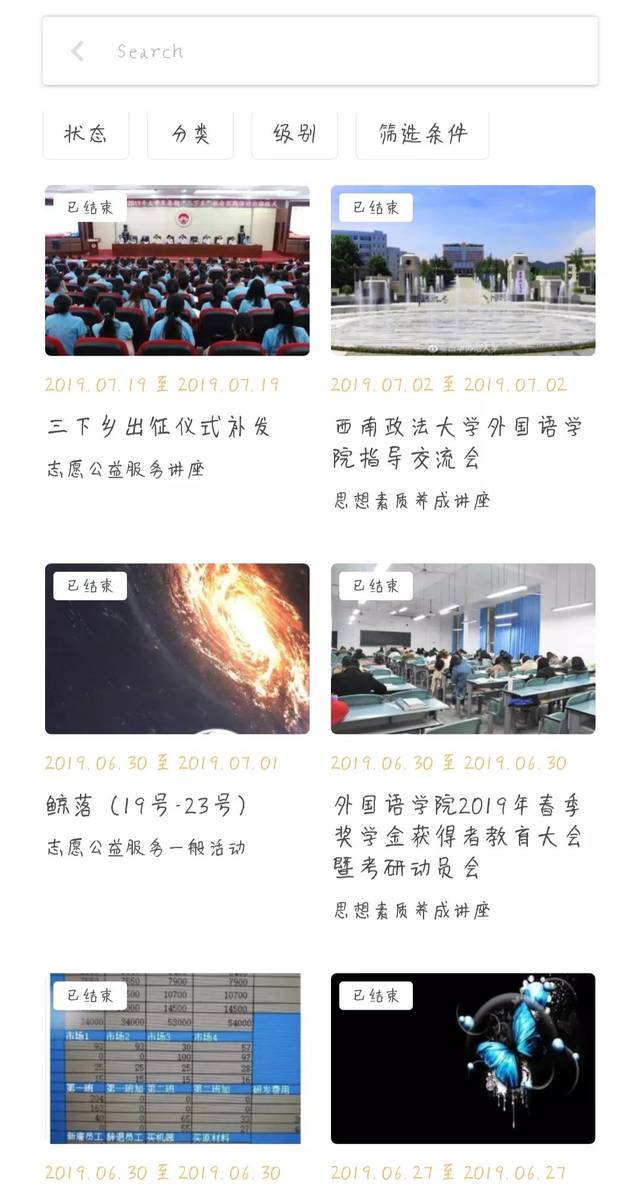Open the blue butterfly activity card
Viewport: 640px width, 1196px height.
463,1083
